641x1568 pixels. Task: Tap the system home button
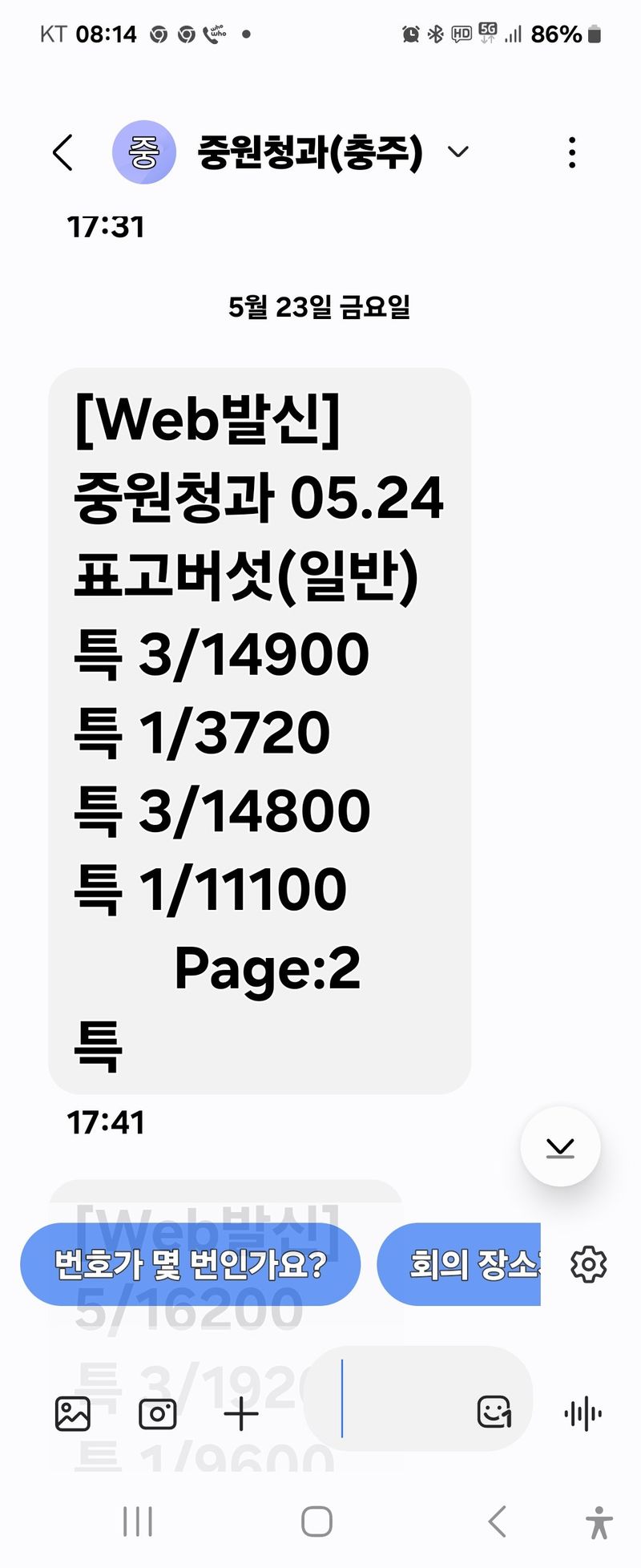coord(316,1521)
